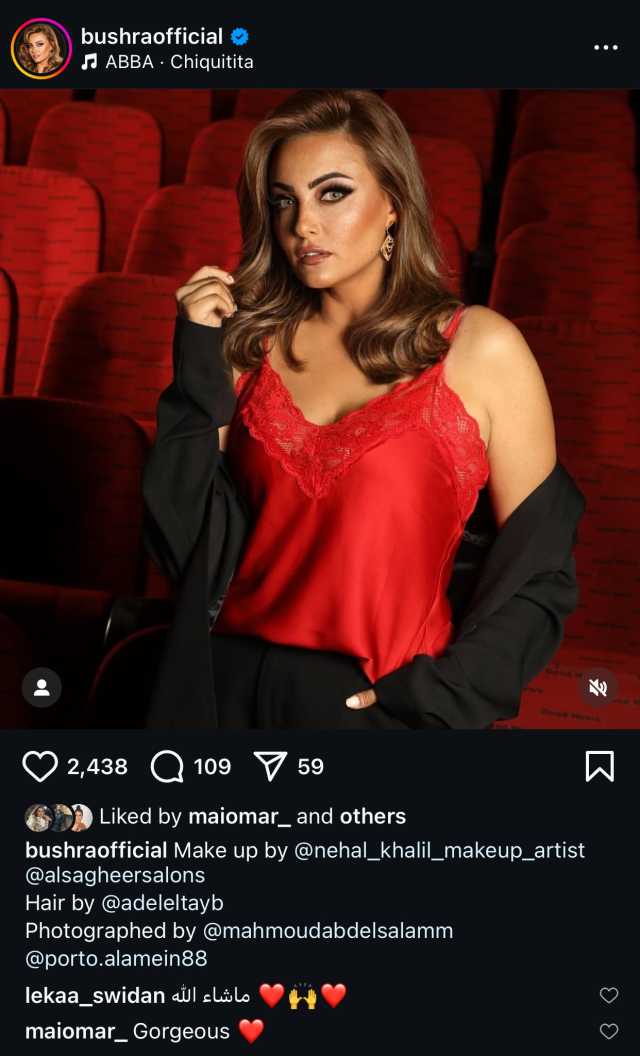Like the comment from lekaa_swidan

tap(608, 995)
